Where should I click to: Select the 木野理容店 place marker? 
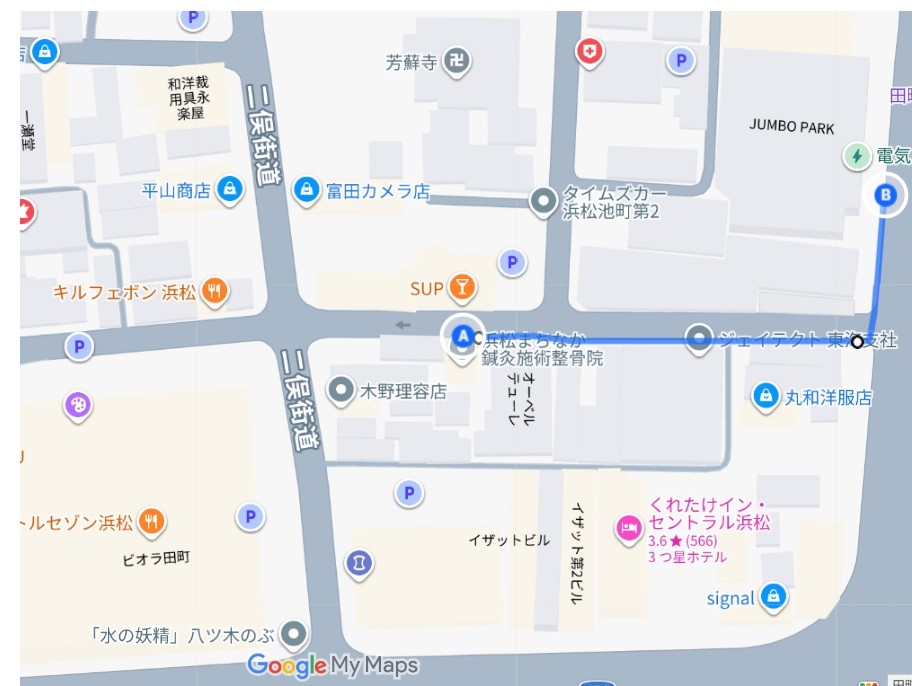[343, 390]
